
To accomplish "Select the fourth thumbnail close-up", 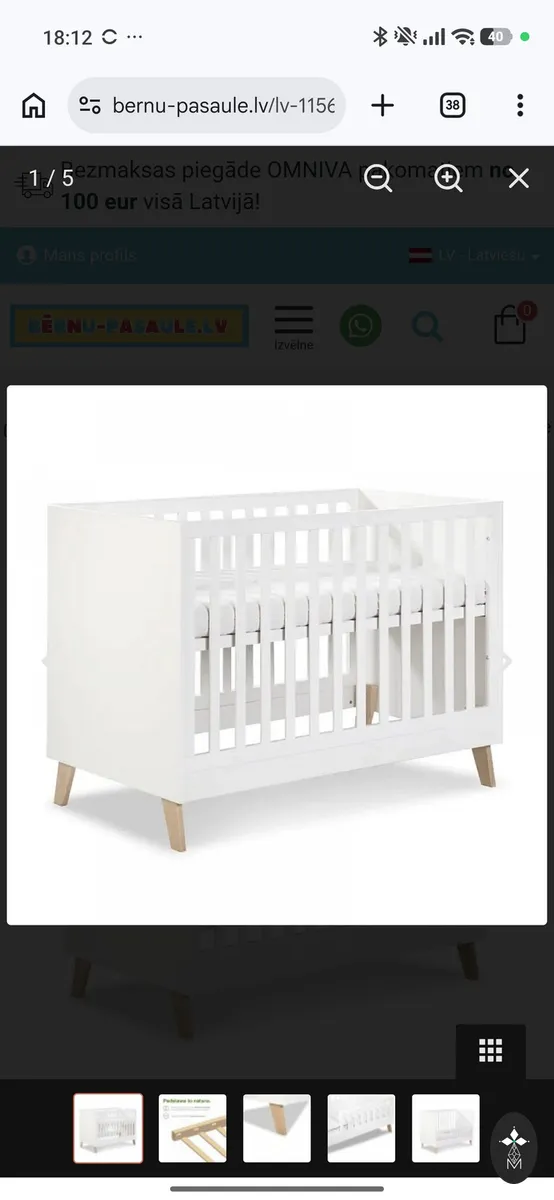I will [x=361, y=1128].
